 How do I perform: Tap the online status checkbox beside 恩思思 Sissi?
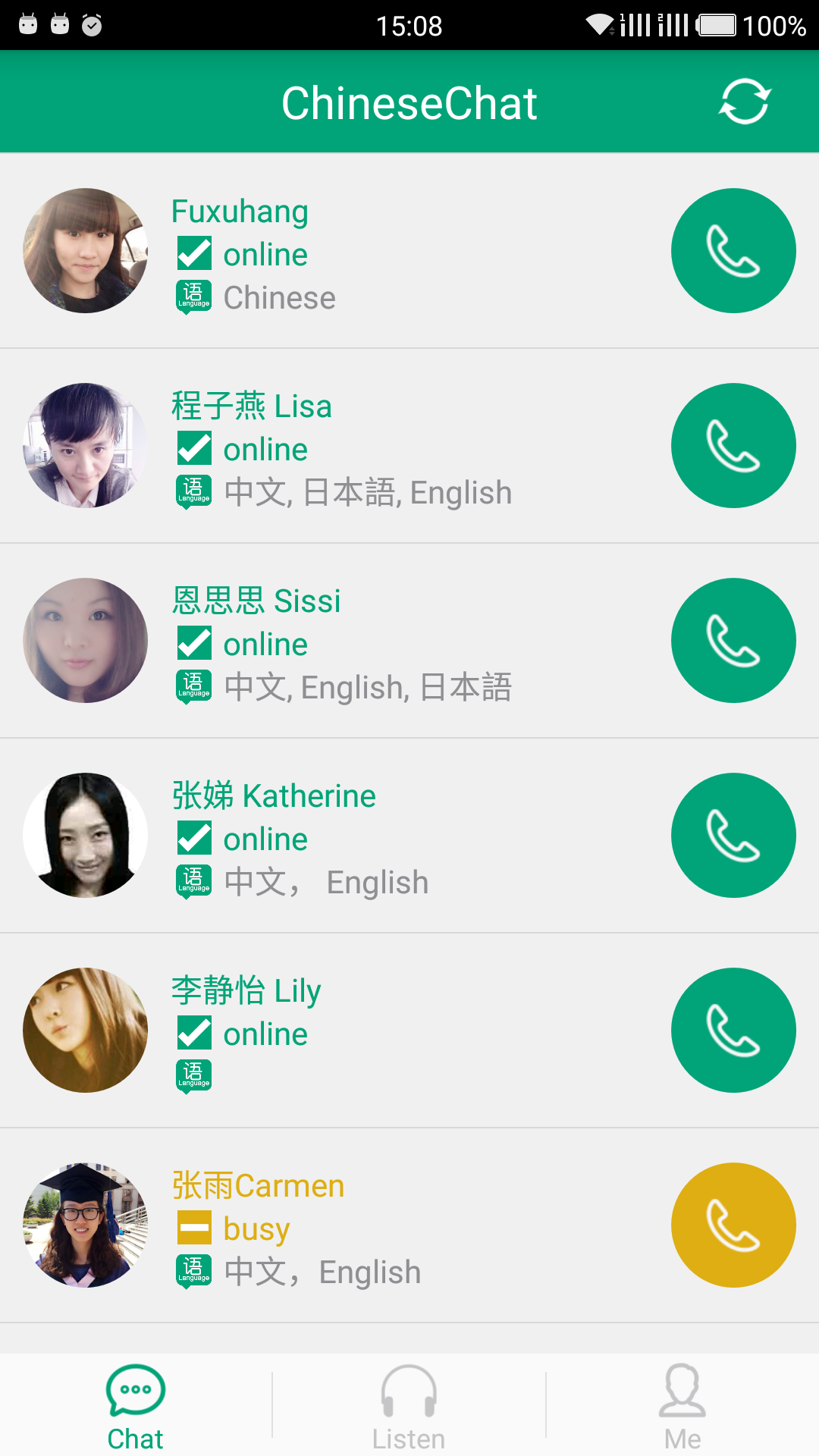click(x=194, y=643)
